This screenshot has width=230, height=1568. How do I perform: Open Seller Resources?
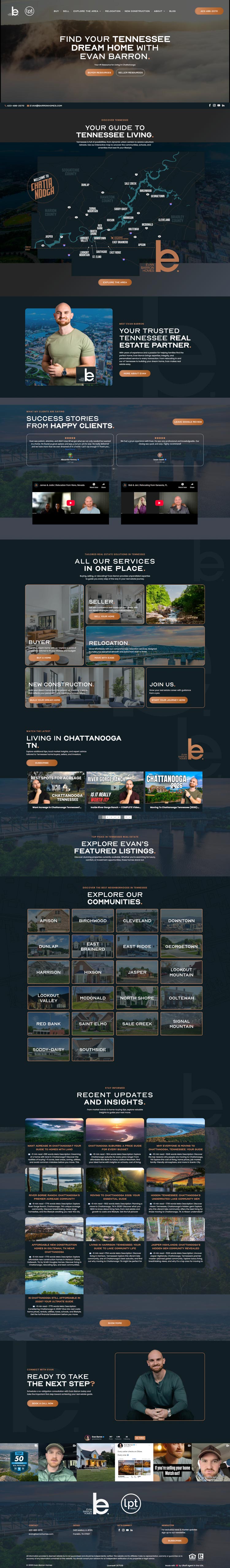pos(130,72)
